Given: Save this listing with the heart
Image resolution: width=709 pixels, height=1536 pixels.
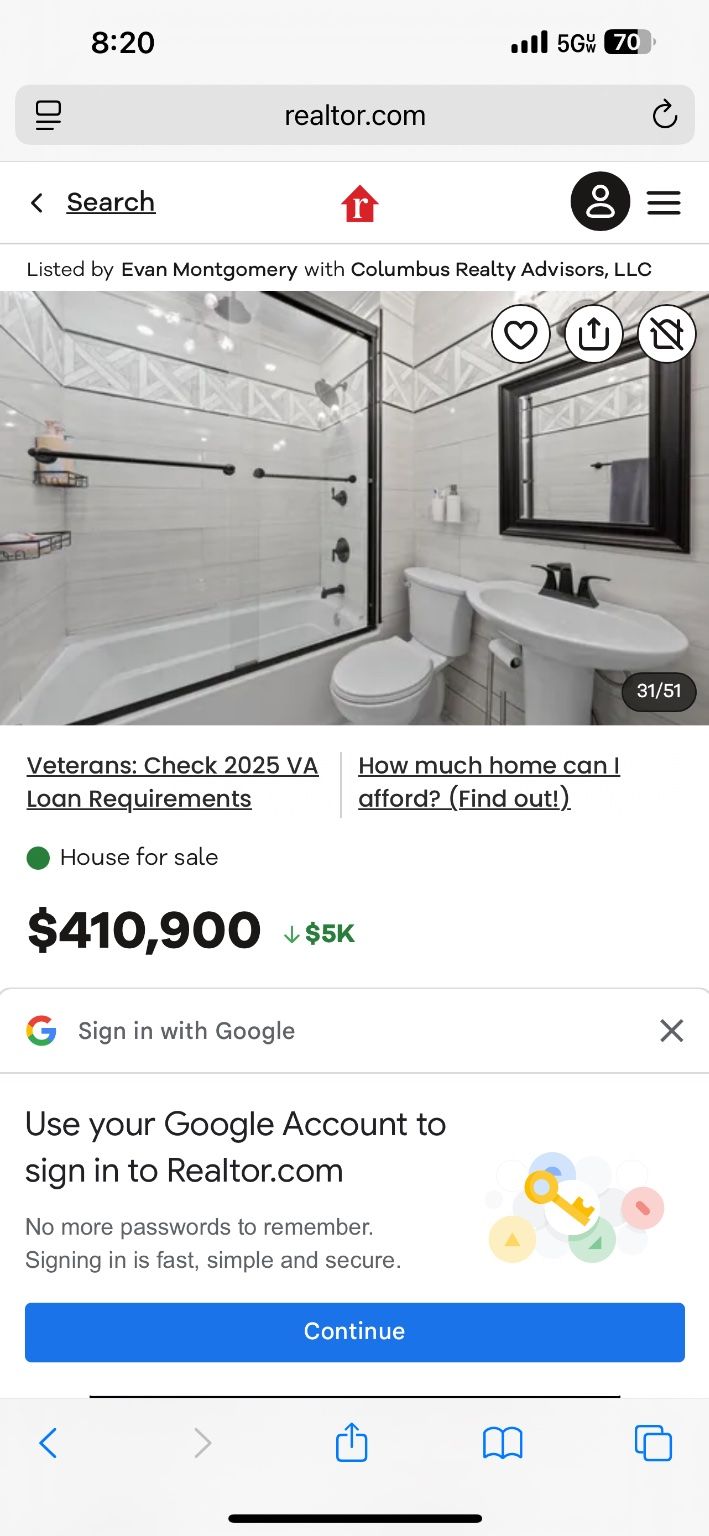Looking at the screenshot, I should coord(520,334).
